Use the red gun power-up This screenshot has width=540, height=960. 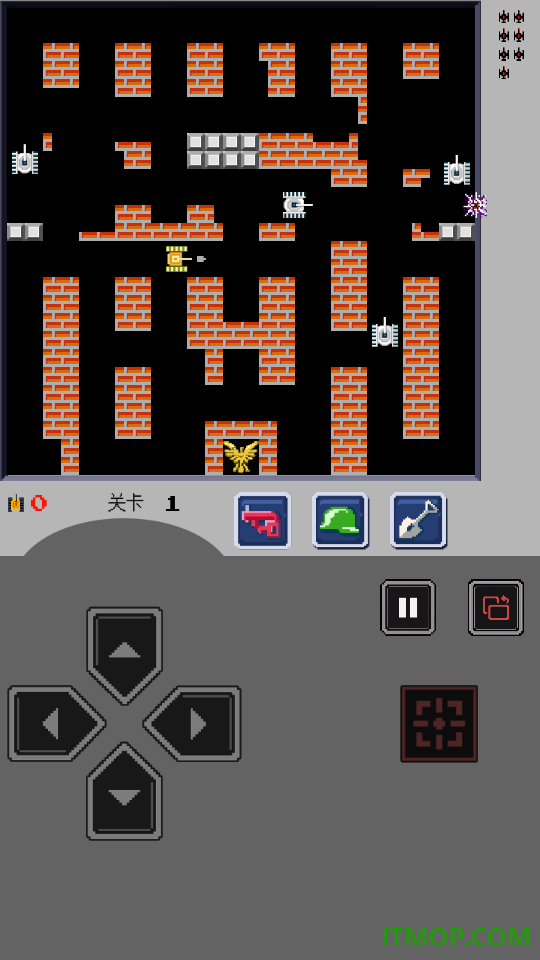pos(263,520)
